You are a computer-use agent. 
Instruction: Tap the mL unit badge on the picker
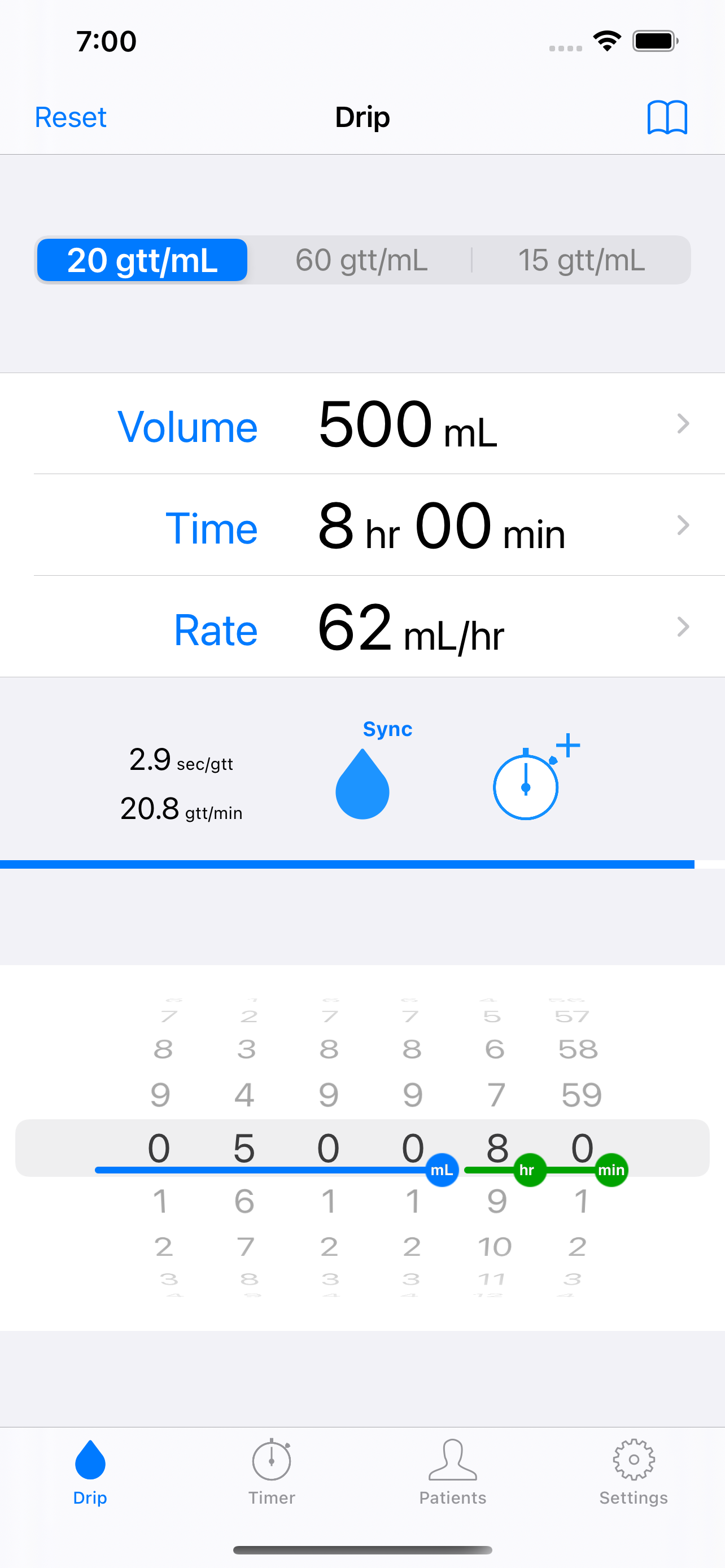pos(442,1170)
